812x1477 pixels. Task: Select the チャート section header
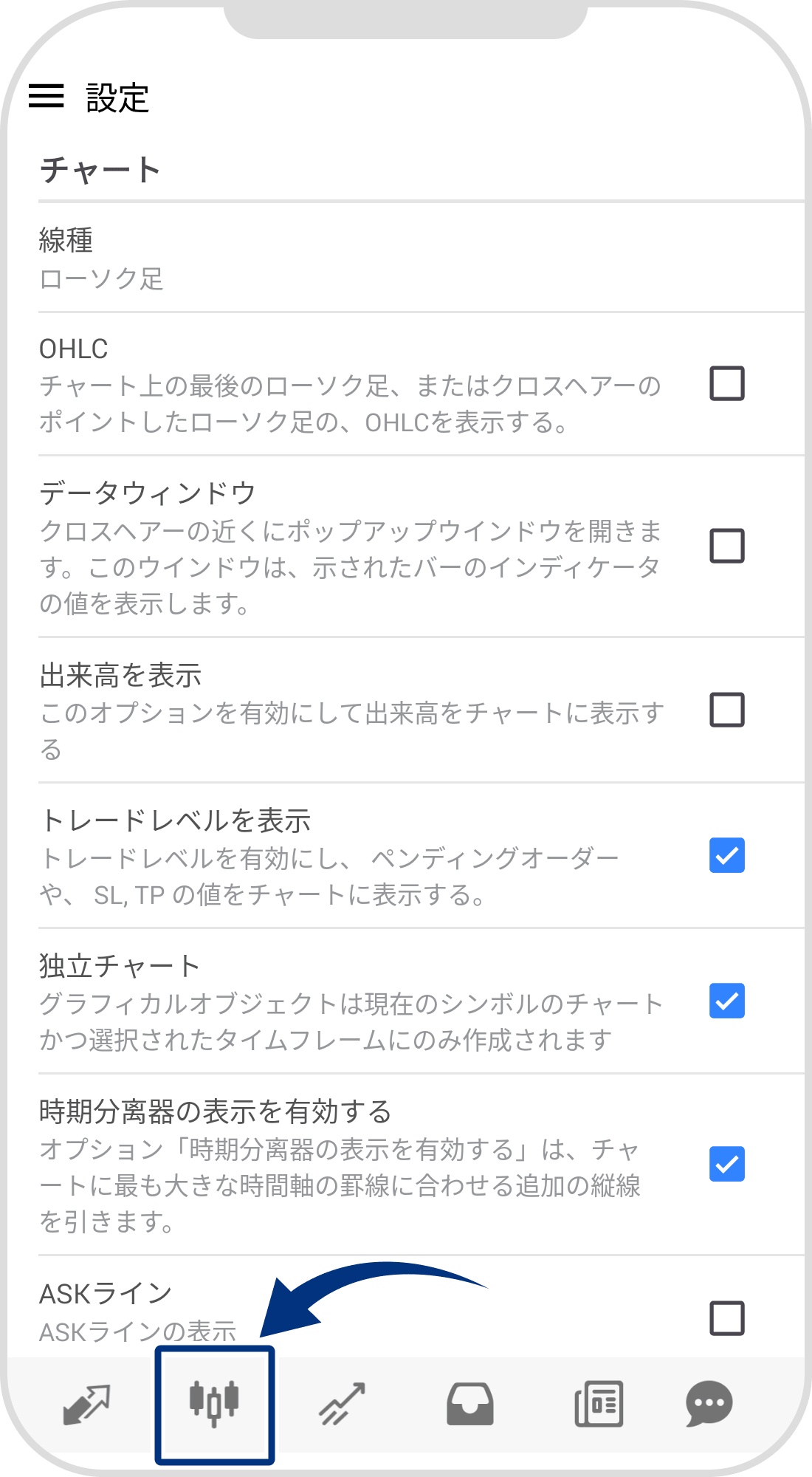tap(100, 168)
